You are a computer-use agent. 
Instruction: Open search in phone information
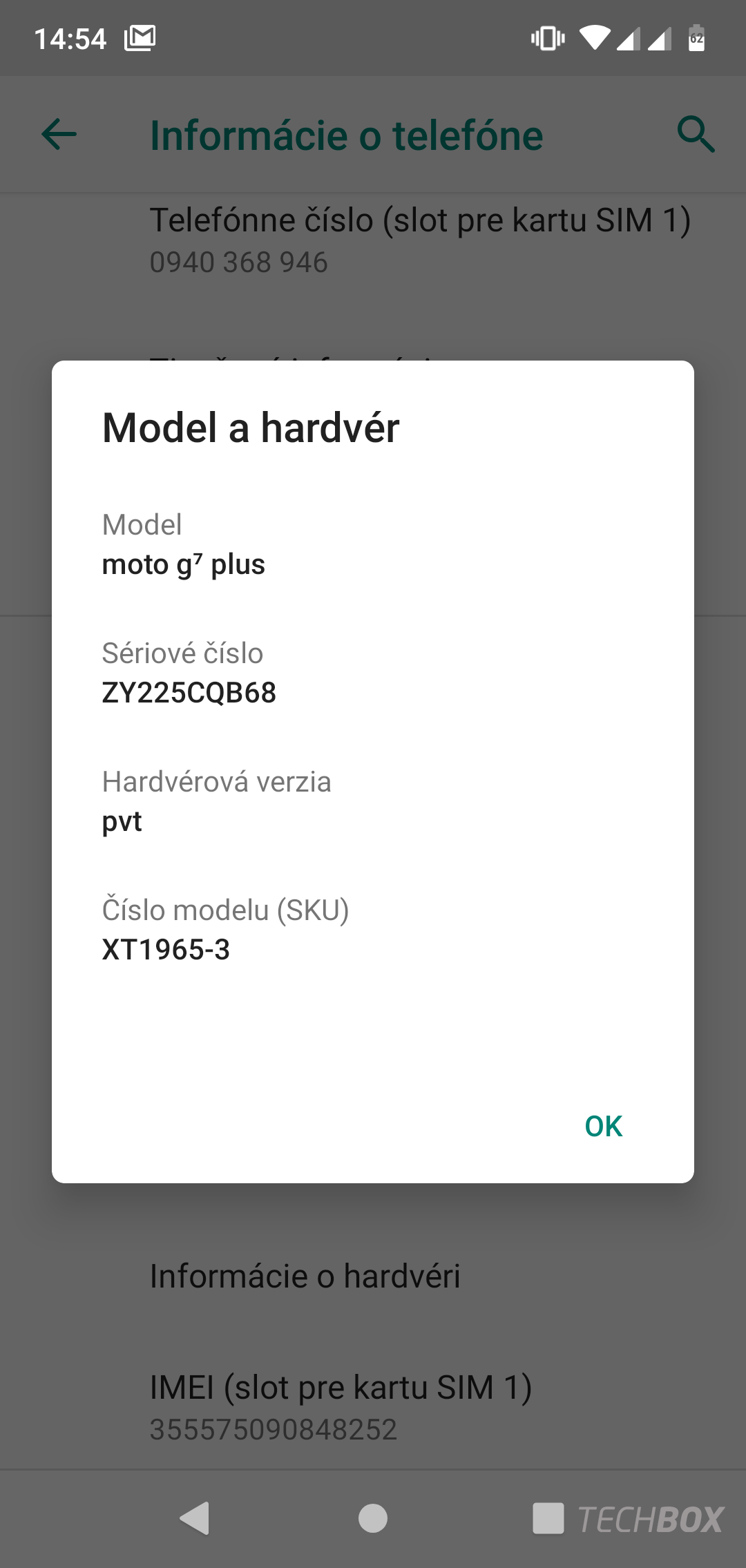coord(695,134)
